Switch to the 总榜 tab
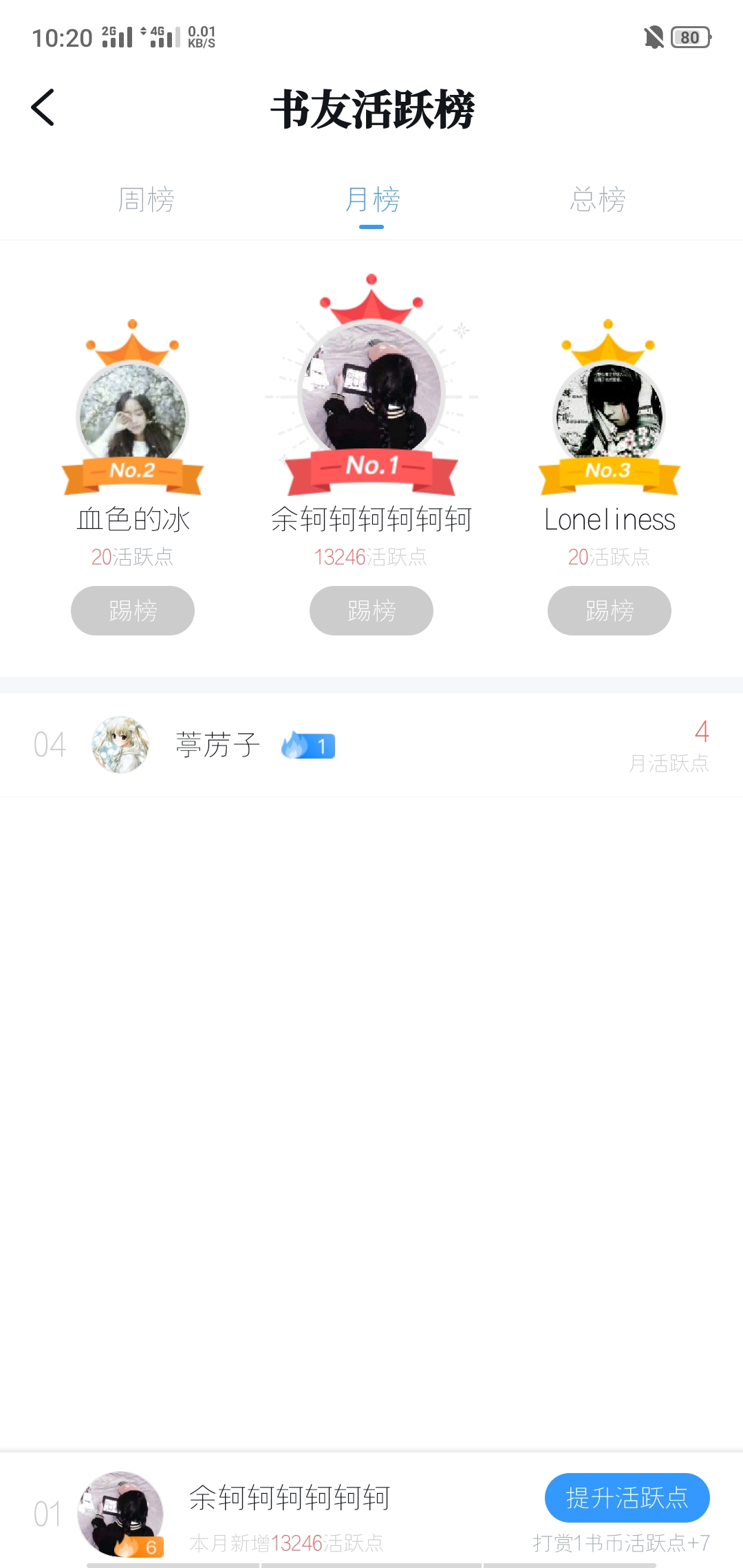The height and width of the screenshot is (1568, 743). click(597, 200)
